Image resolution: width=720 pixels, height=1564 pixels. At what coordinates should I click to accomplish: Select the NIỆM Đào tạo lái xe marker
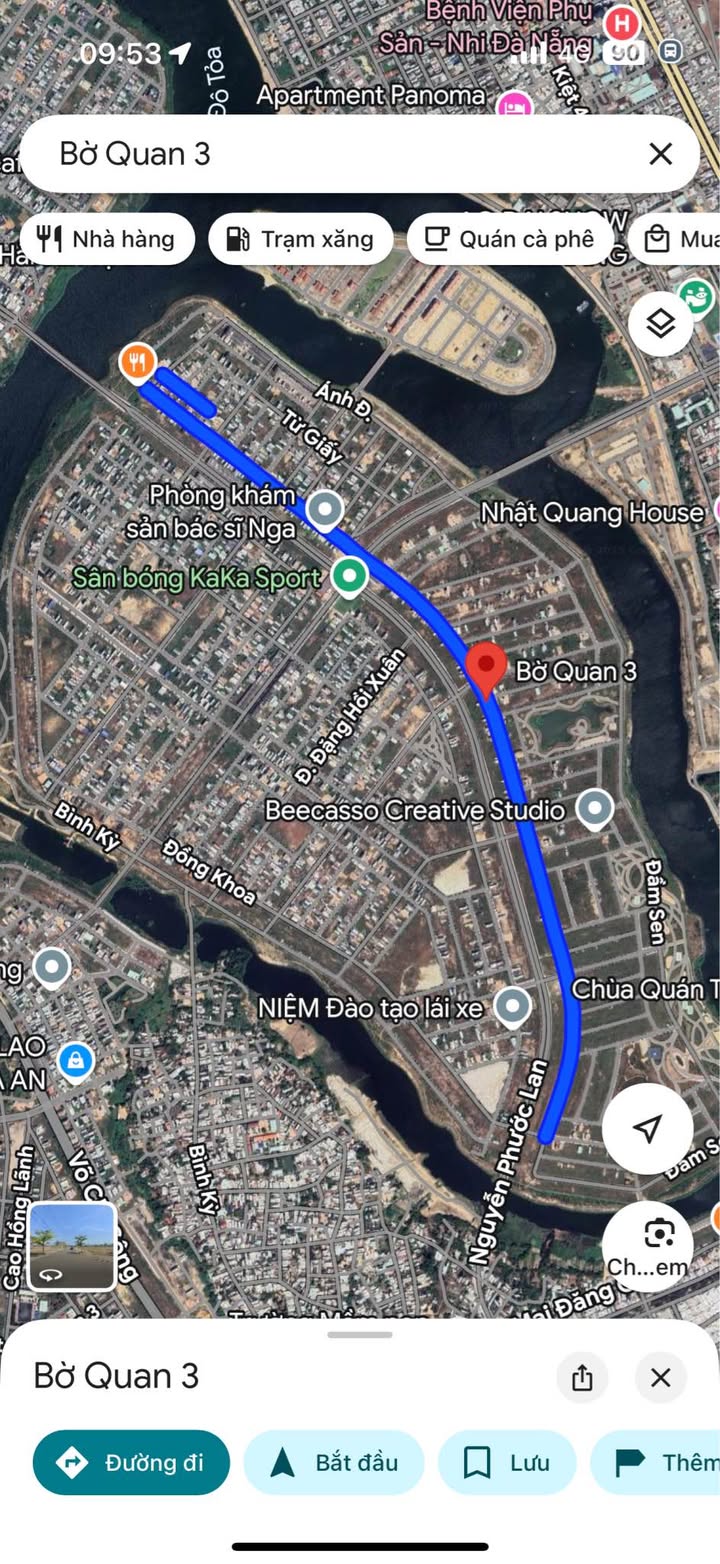click(x=513, y=1008)
